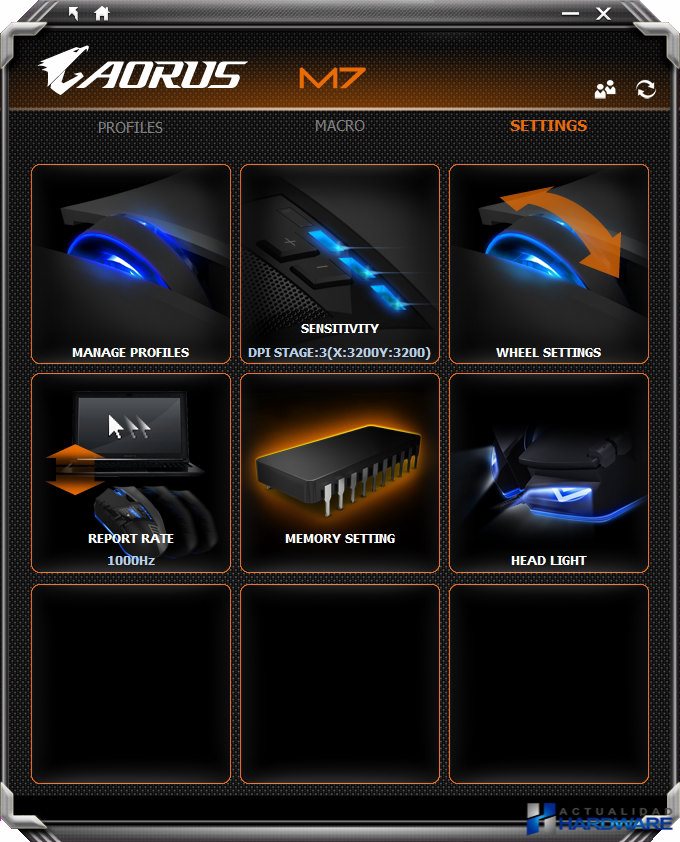Switch to the Profiles tab
The width and height of the screenshot is (680, 842).
click(x=130, y=127)
